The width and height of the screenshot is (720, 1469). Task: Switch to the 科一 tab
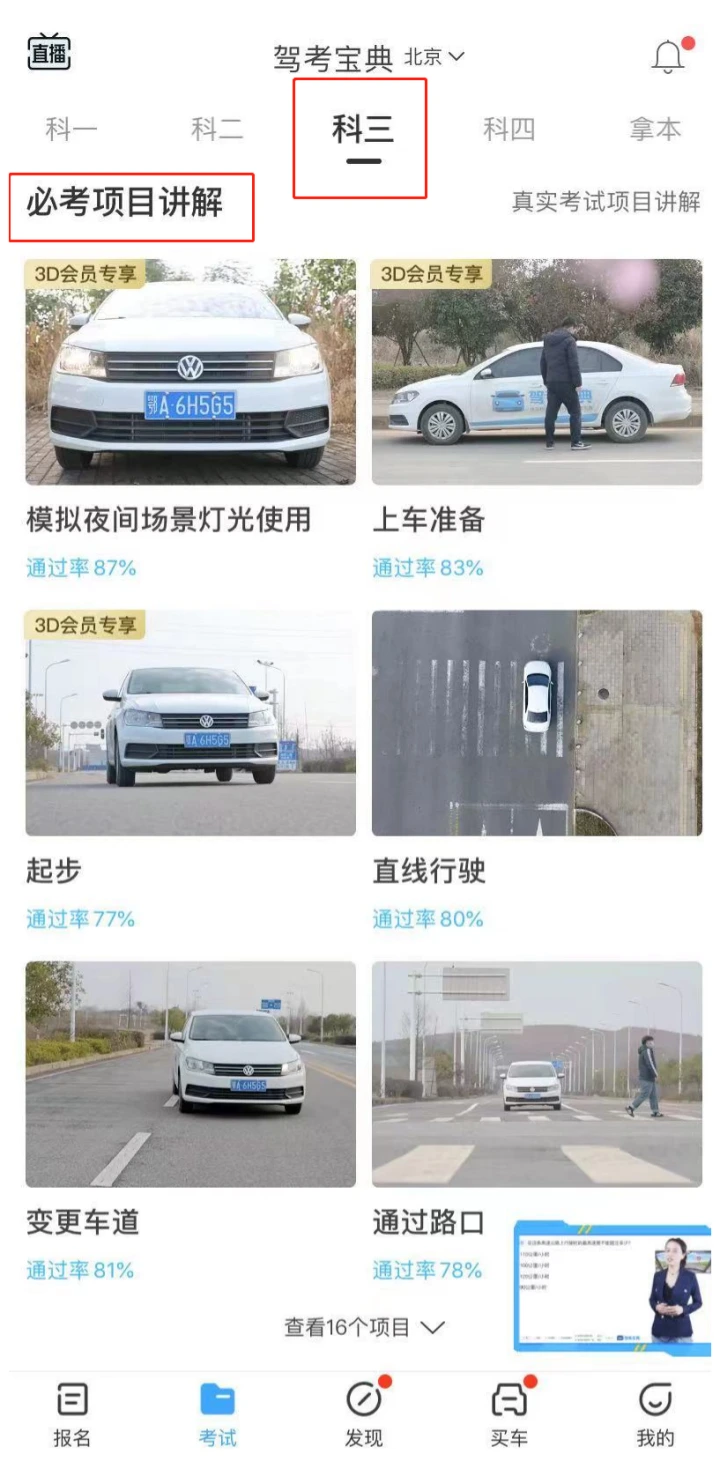(72, 129)
